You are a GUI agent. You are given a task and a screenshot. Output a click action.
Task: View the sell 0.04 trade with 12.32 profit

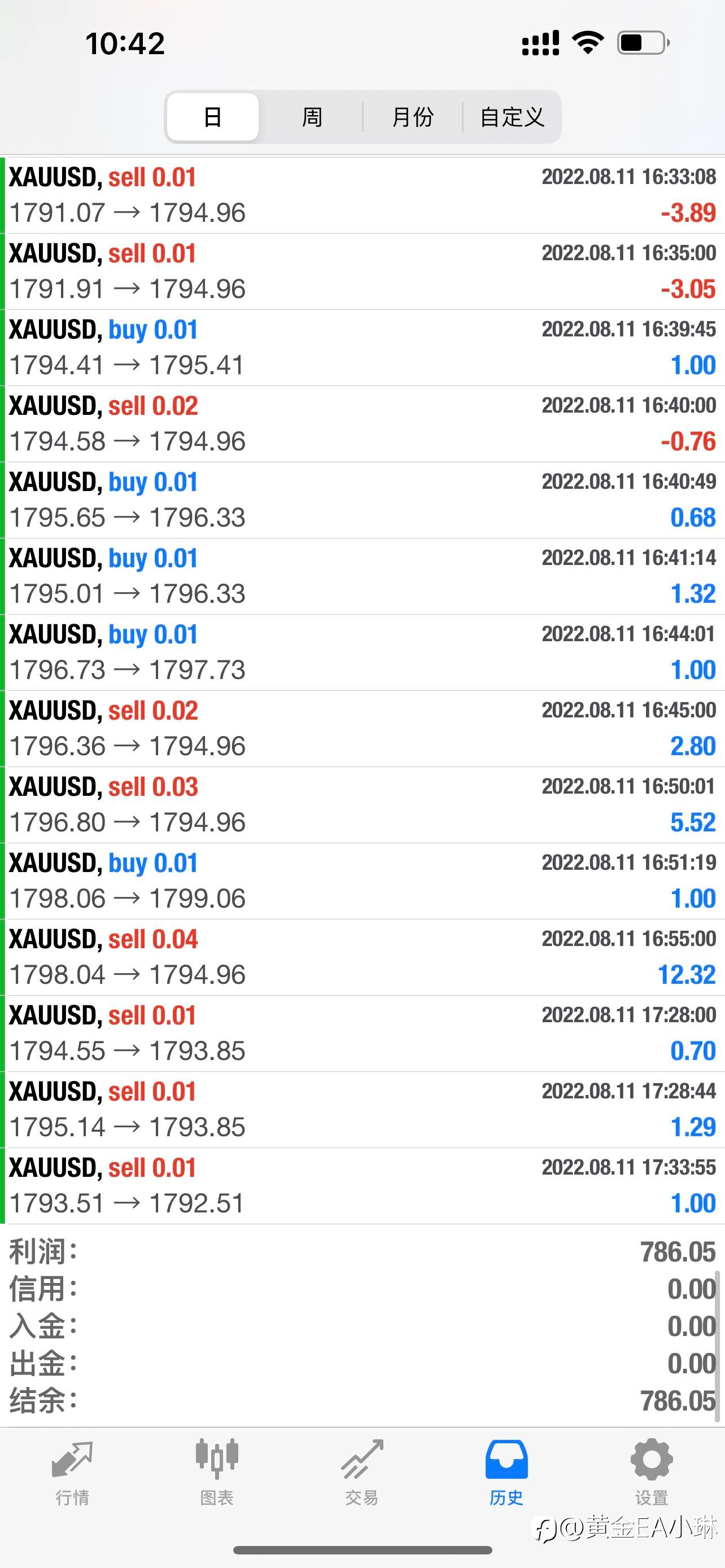pyautogui.click(x=364, y=957)
